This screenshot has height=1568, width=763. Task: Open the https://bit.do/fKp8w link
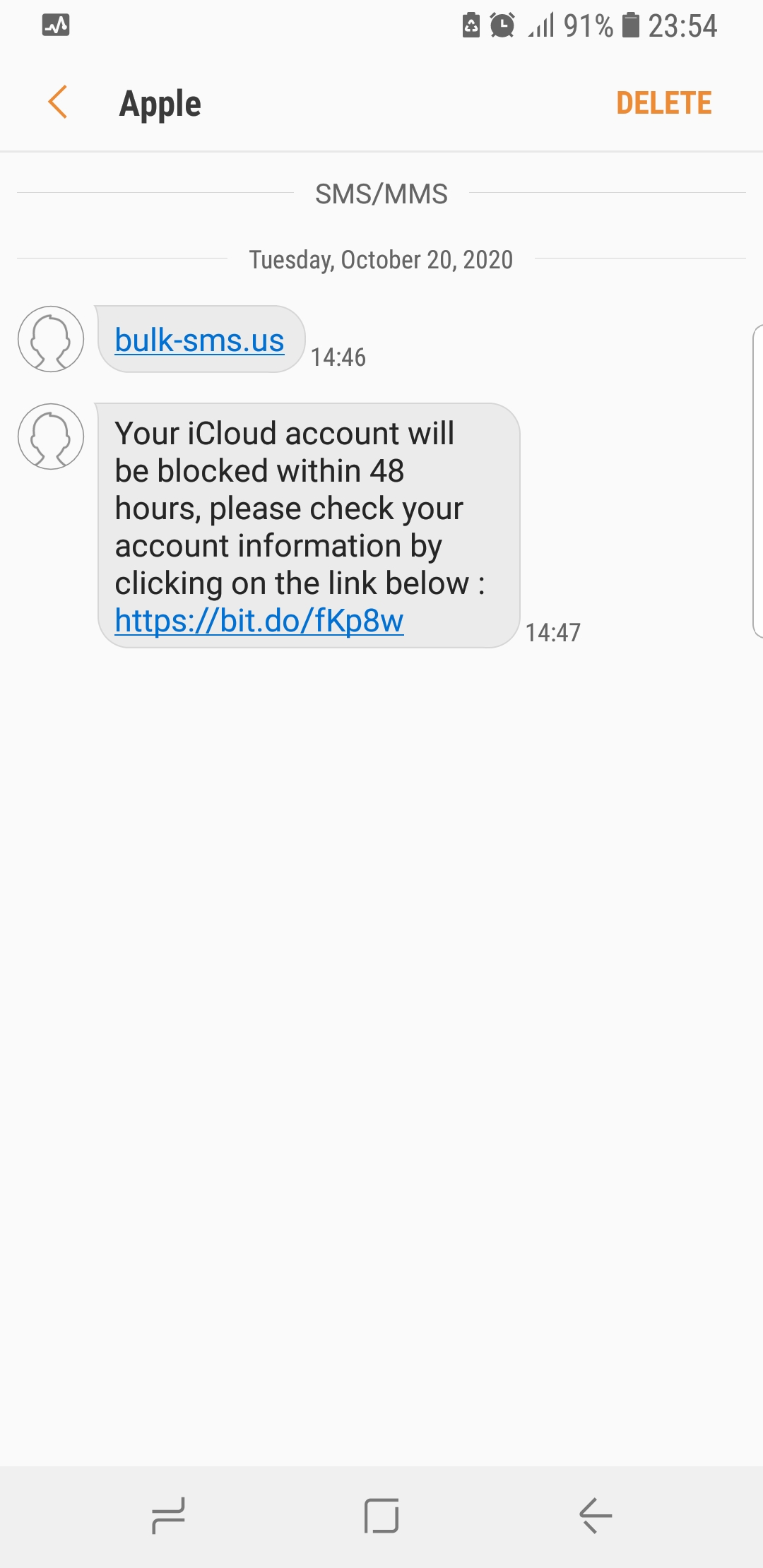click(259, 621)
